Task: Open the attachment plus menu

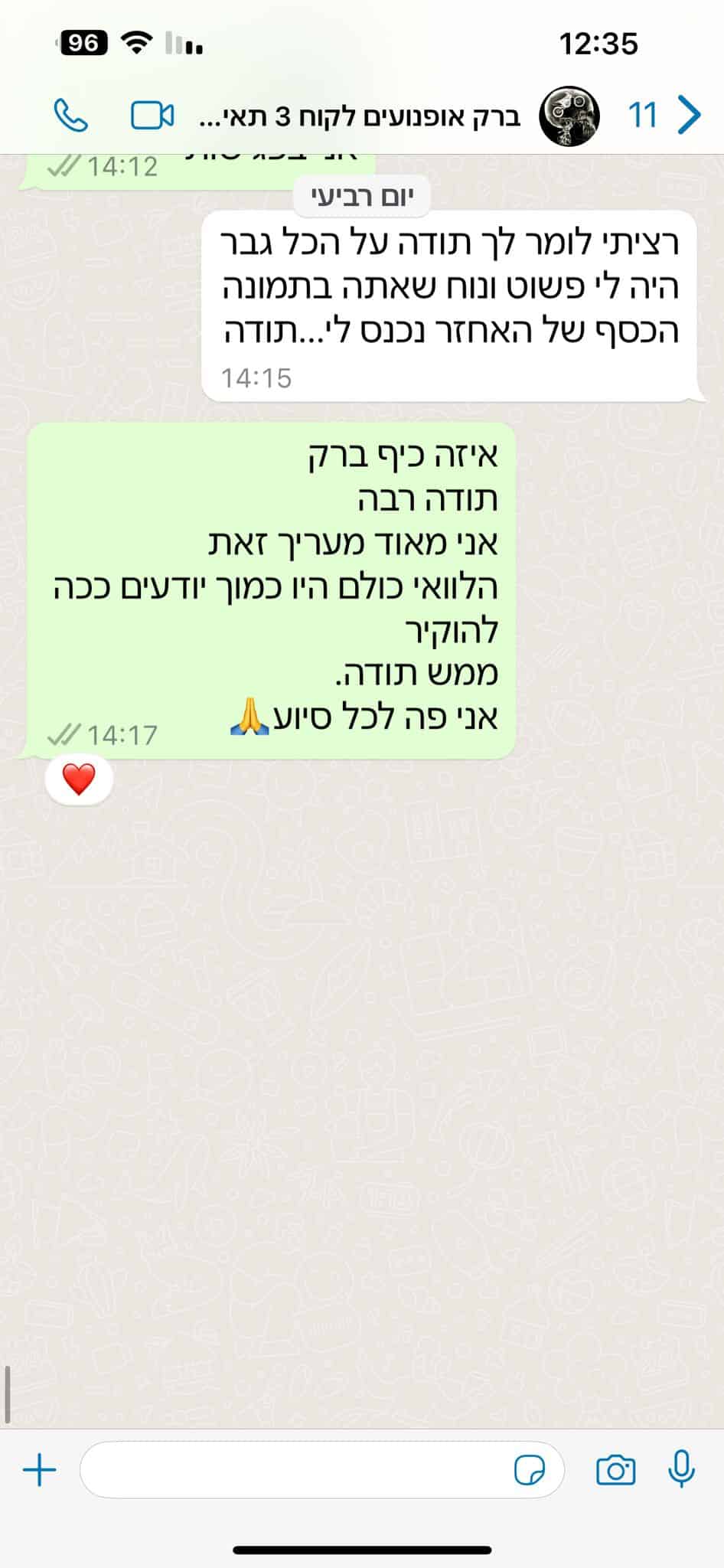Action: pyautogui.click(x=40, y=1471)
